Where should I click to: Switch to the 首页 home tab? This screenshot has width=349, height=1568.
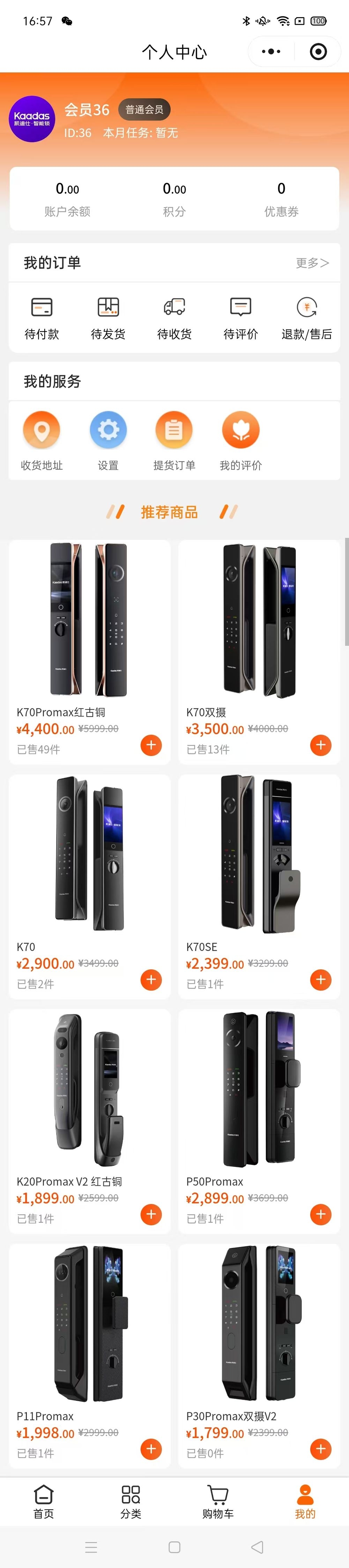[x=43, y=1502]
